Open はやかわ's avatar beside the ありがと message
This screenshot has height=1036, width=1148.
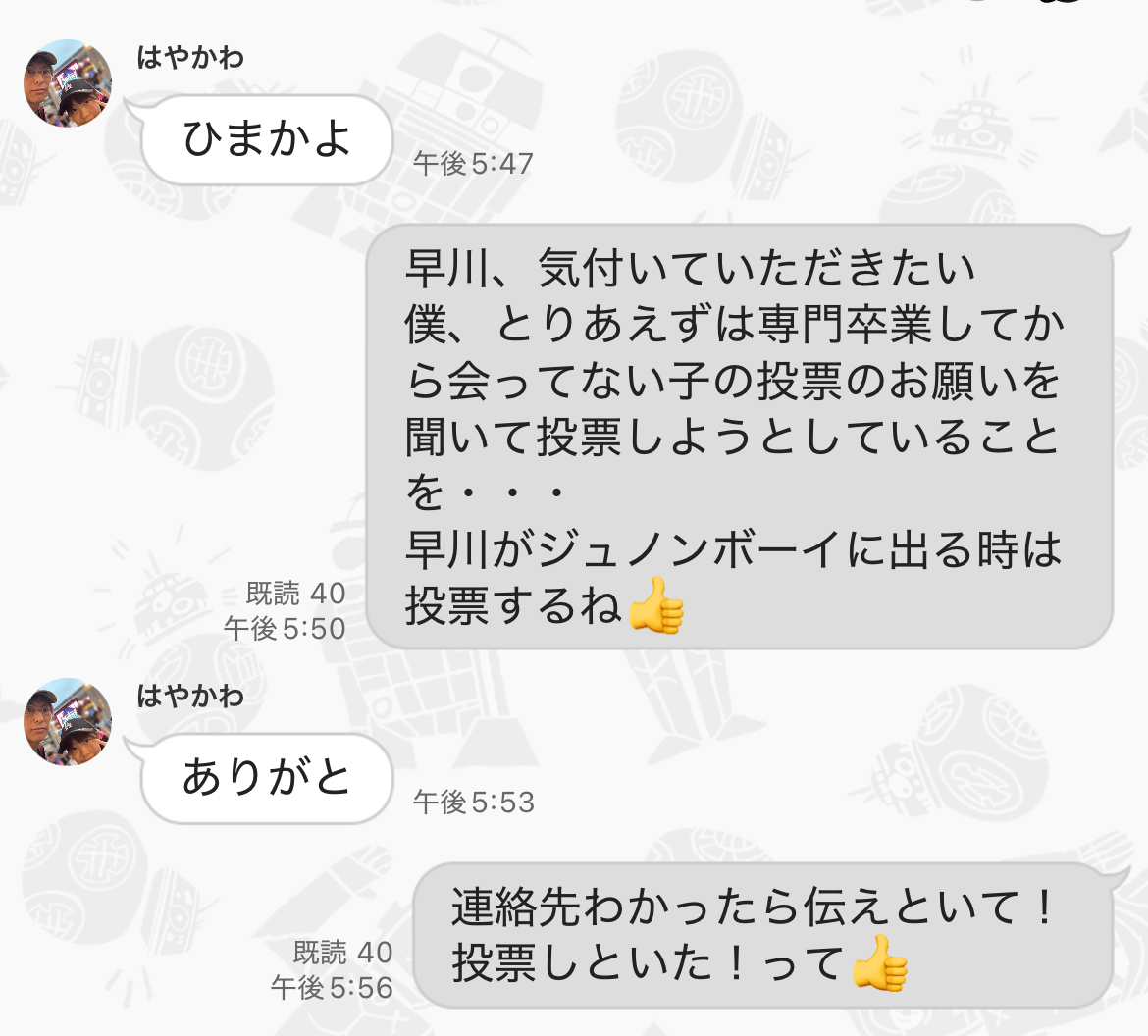[x=68, y=722]
